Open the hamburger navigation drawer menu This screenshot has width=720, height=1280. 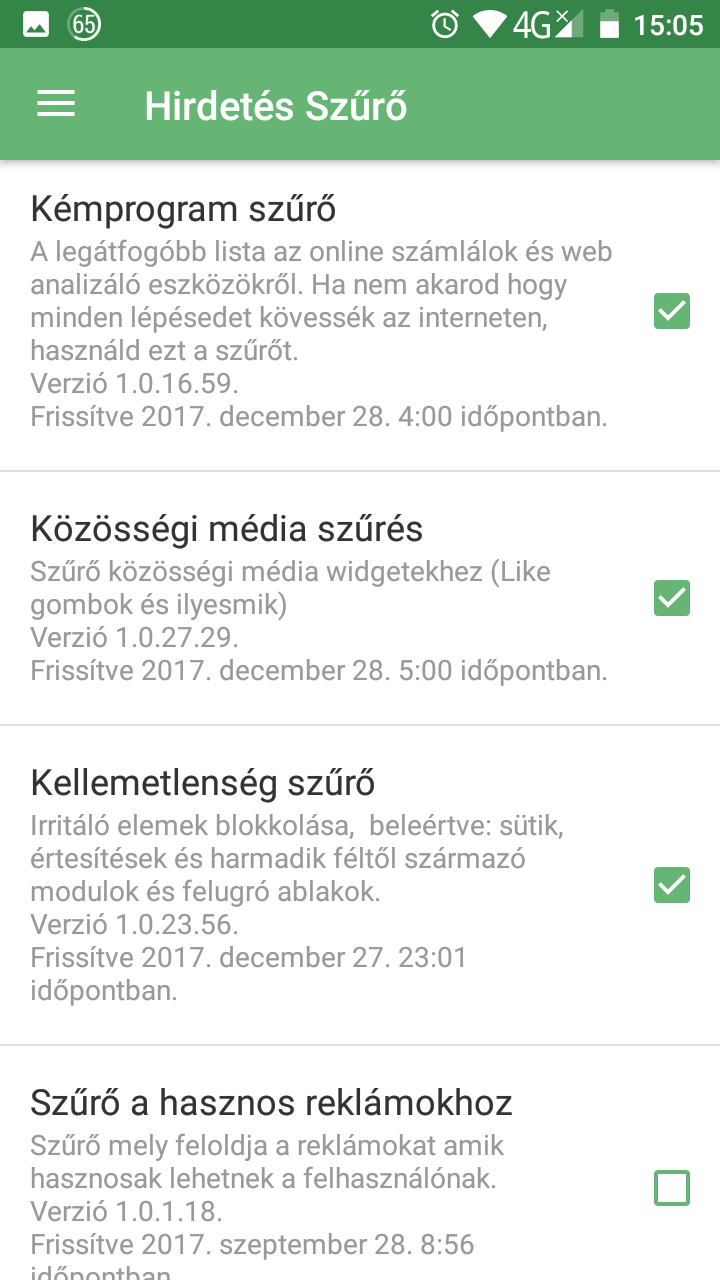56,104
